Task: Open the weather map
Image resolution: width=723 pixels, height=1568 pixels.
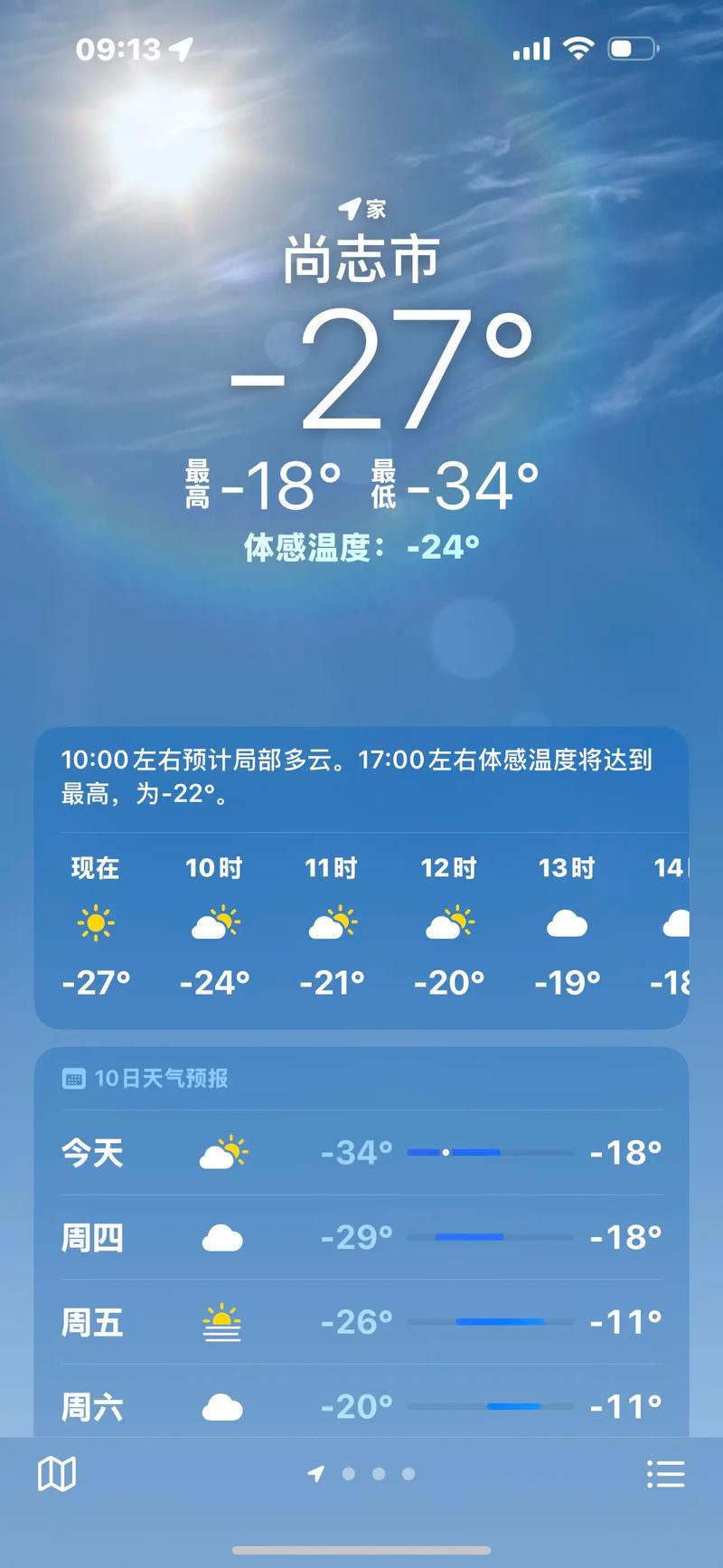Action: click(x=56, y=1474)
